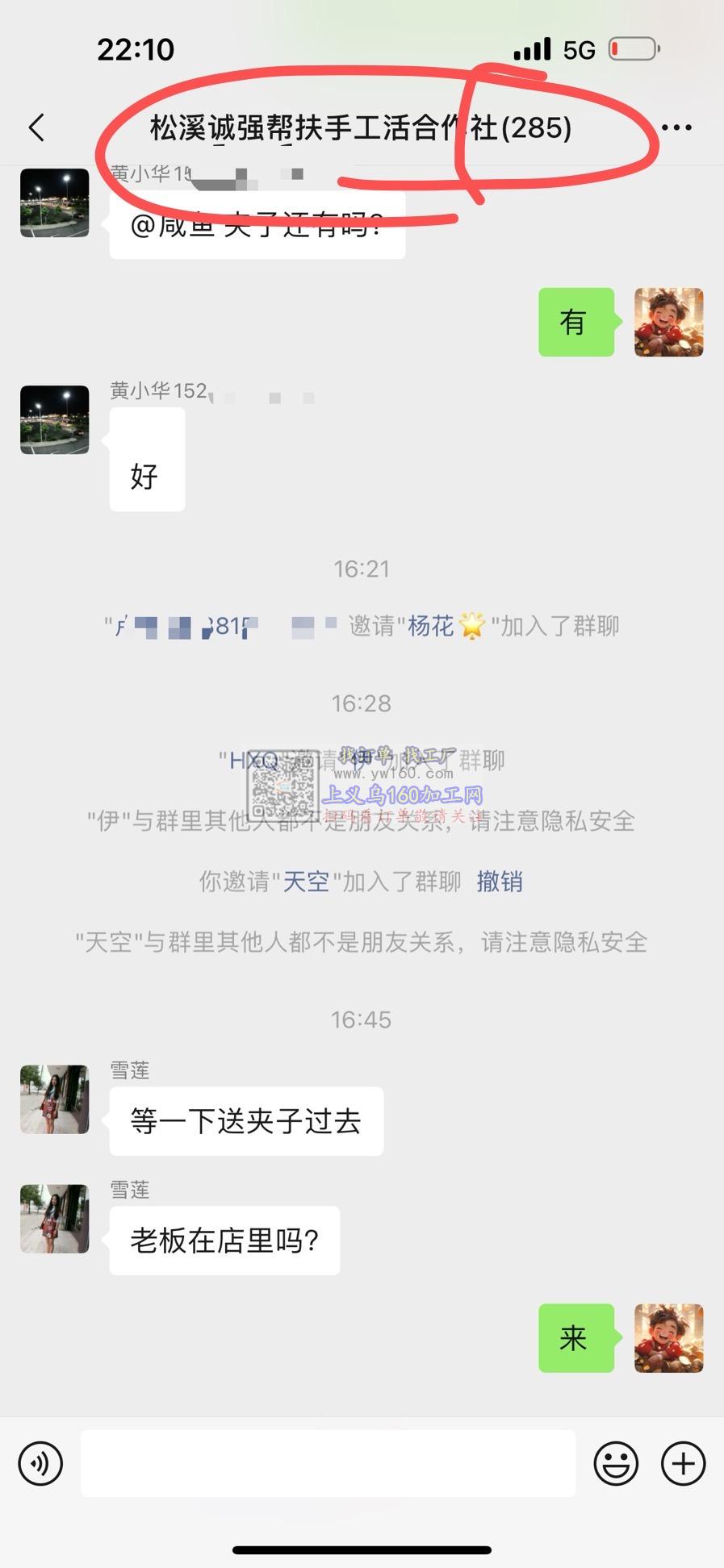View 天空's profile from the invite notice
This screenshot has height=1568, width=724.
click(x=306, y=882)
